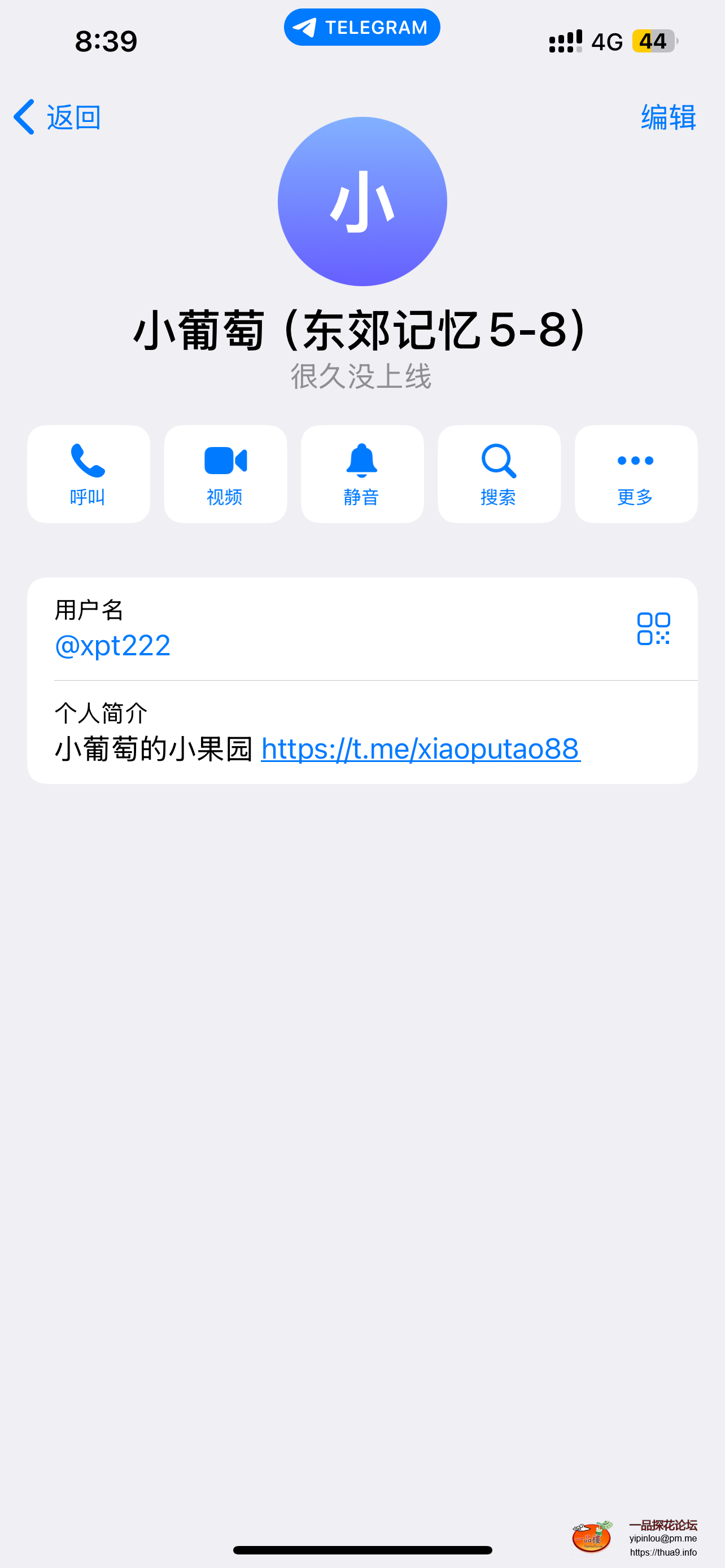Tap the cellular signal bars icon
Viewport: 725px width, 1568px height.
point(563,40)
